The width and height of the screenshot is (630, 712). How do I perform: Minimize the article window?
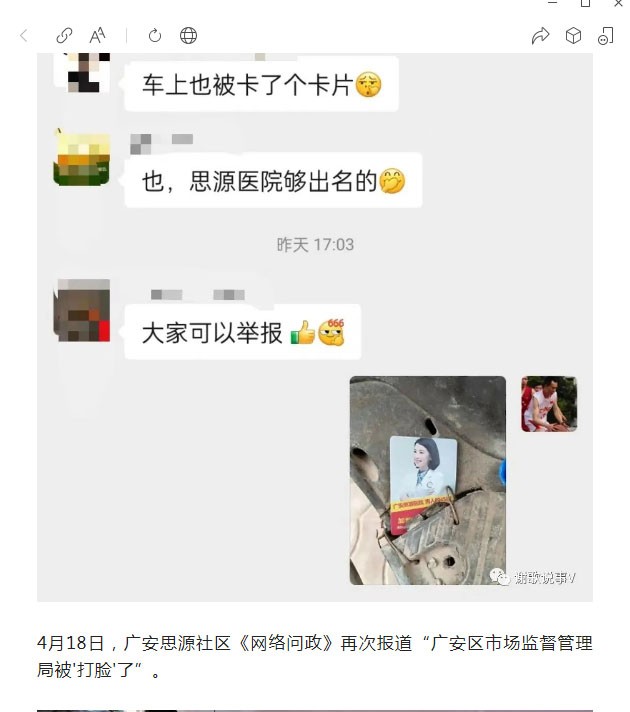pos(553,3)
